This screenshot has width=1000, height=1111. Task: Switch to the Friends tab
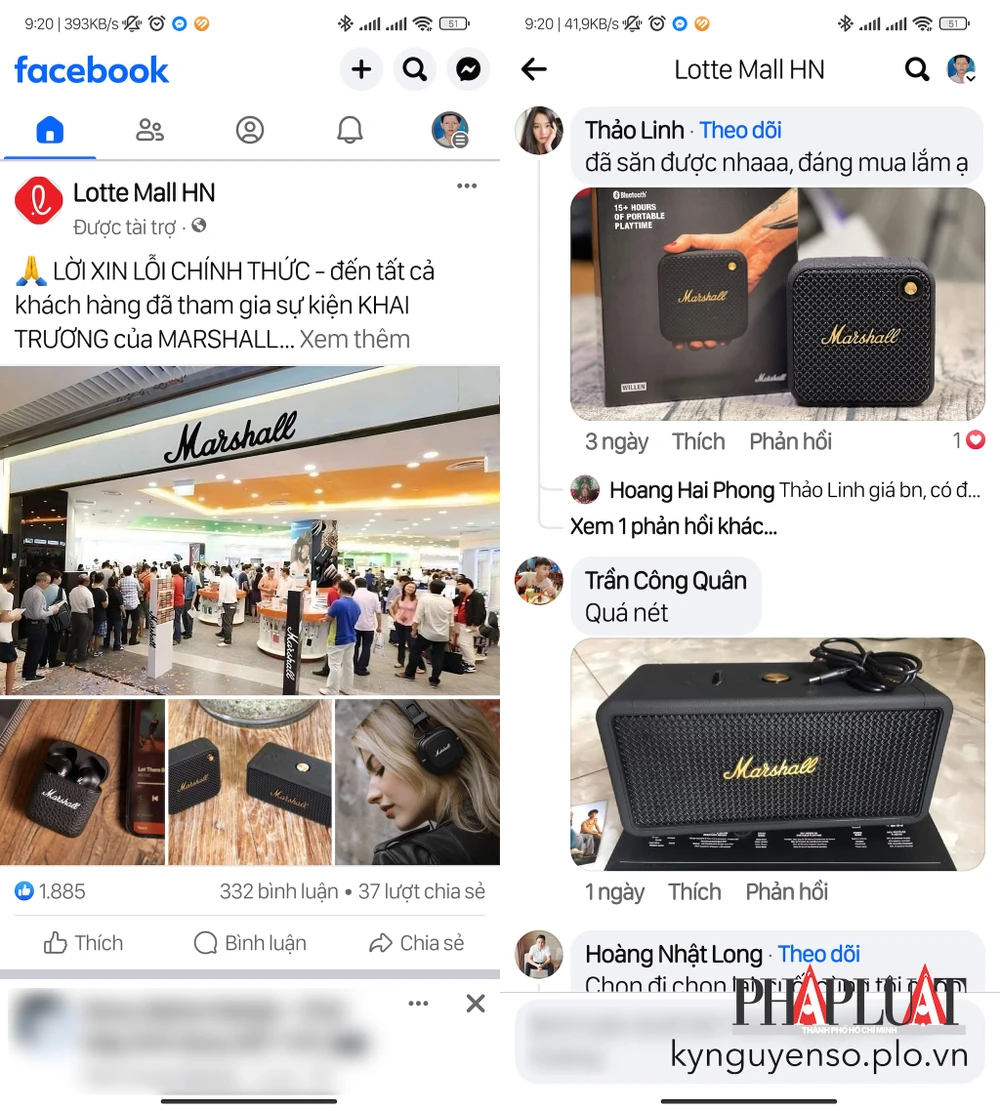pos(150,130)
